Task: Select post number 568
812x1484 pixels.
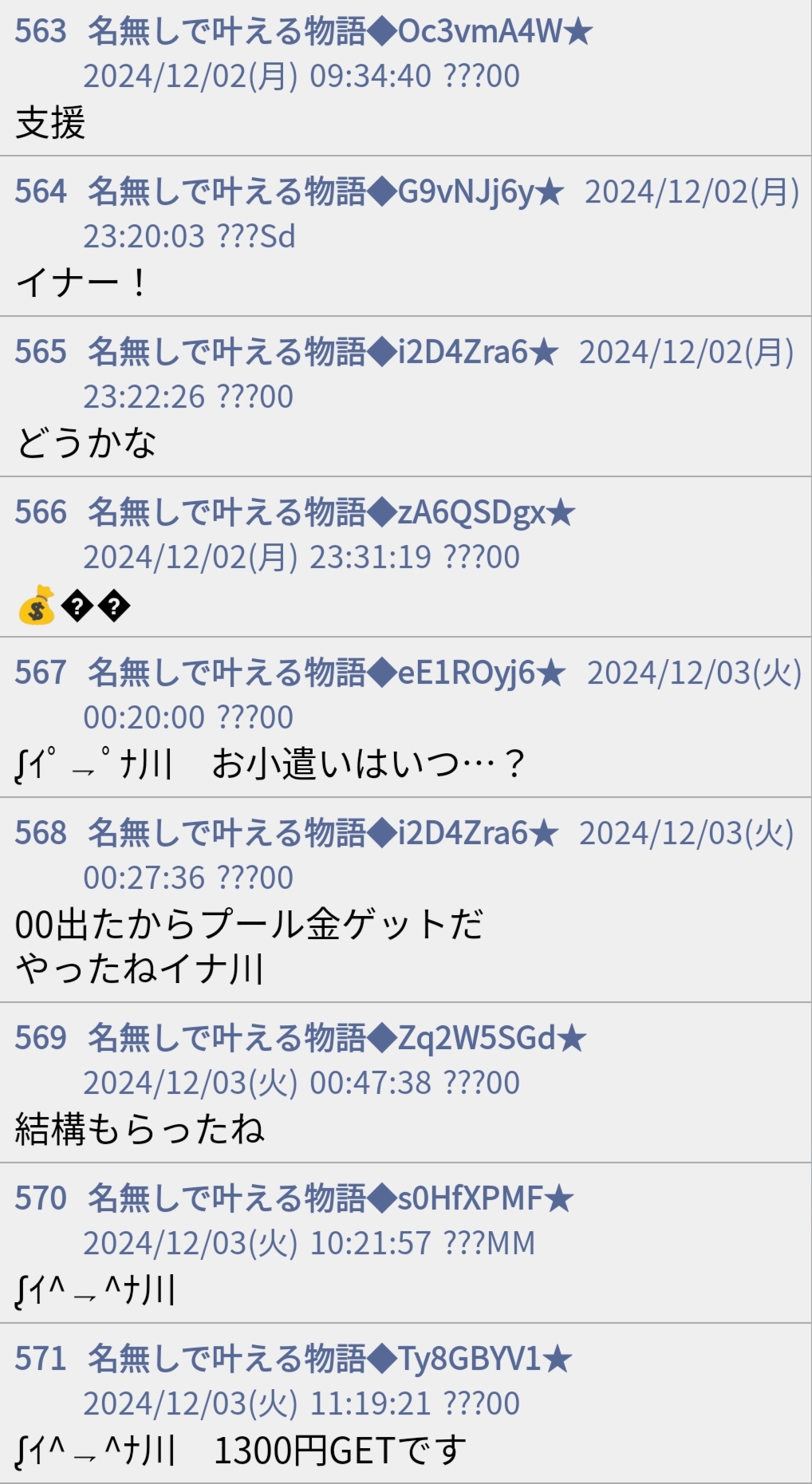Action: [41, 833]
